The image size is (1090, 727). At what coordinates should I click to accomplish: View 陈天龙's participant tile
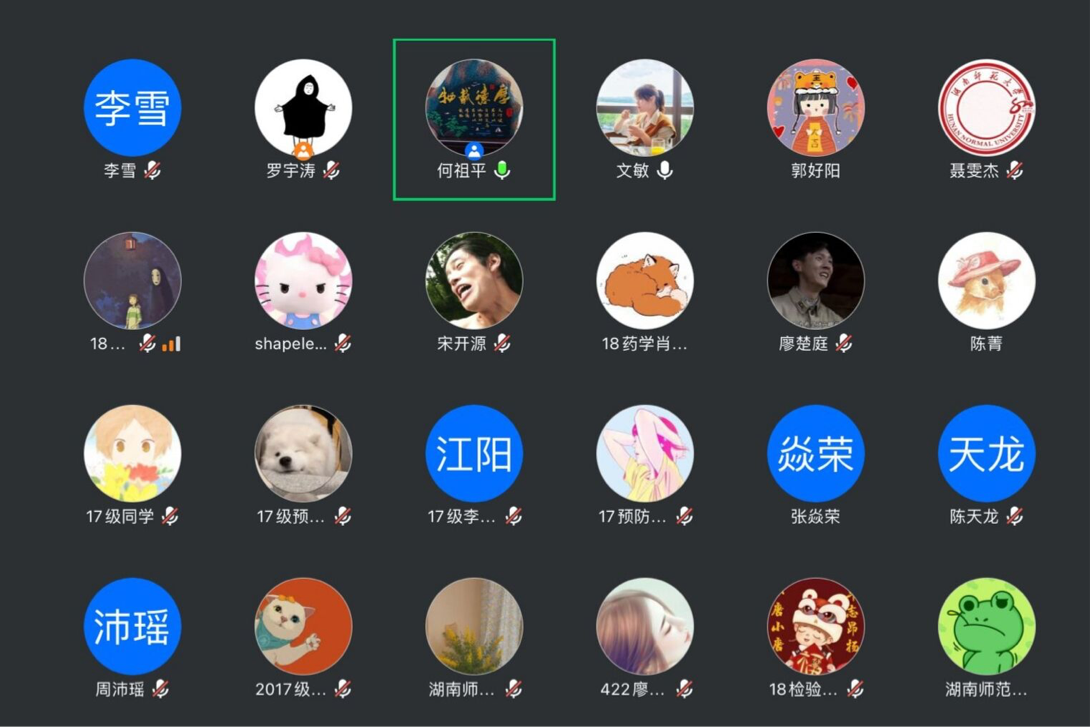[x=986, y=454]
